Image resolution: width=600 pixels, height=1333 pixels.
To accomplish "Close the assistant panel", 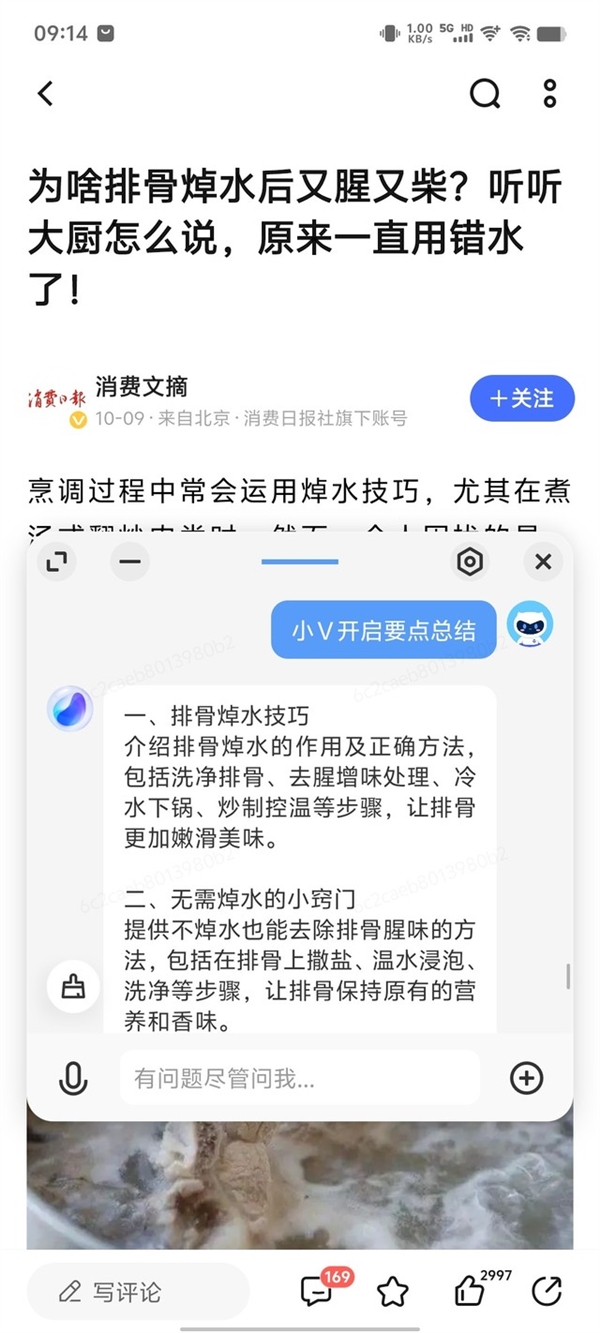I will click(x=543, y=562).
